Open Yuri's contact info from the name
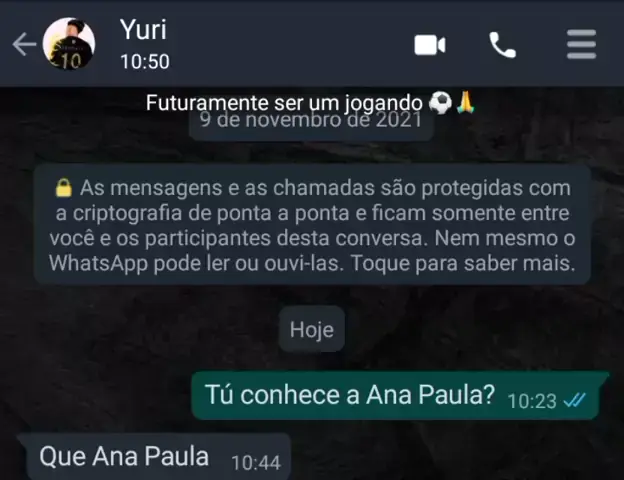Viewport: 624px width, 480px height. (x=143, y=30)
